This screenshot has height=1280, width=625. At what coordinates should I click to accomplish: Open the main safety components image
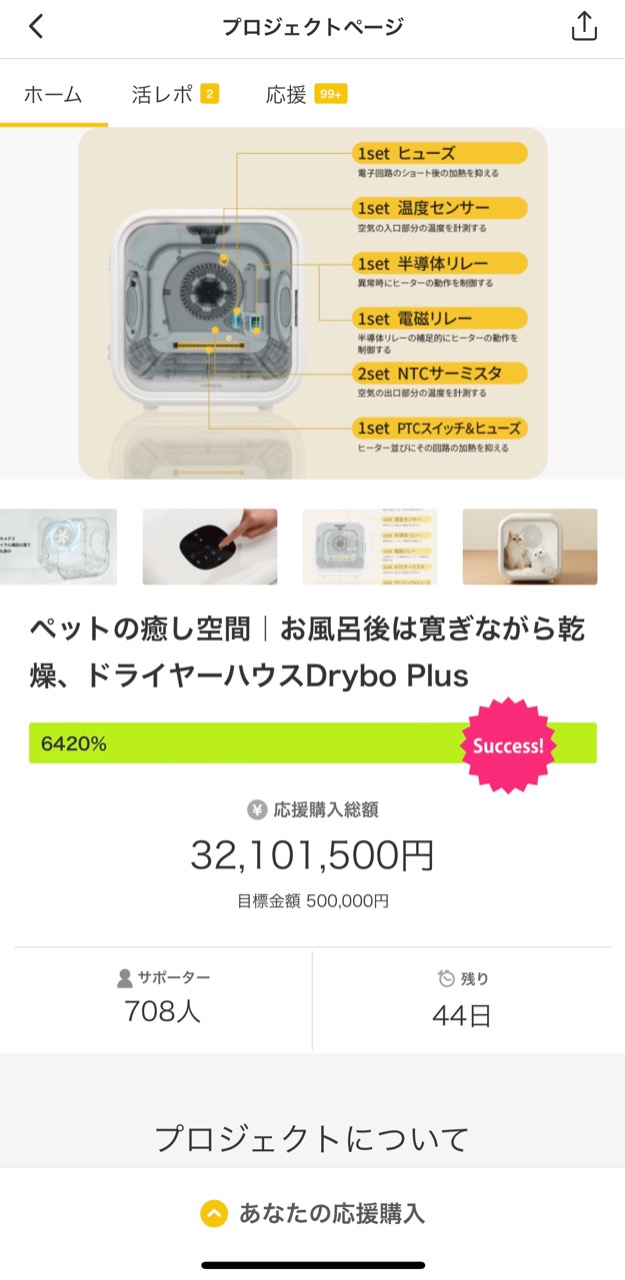coord(313,303)
